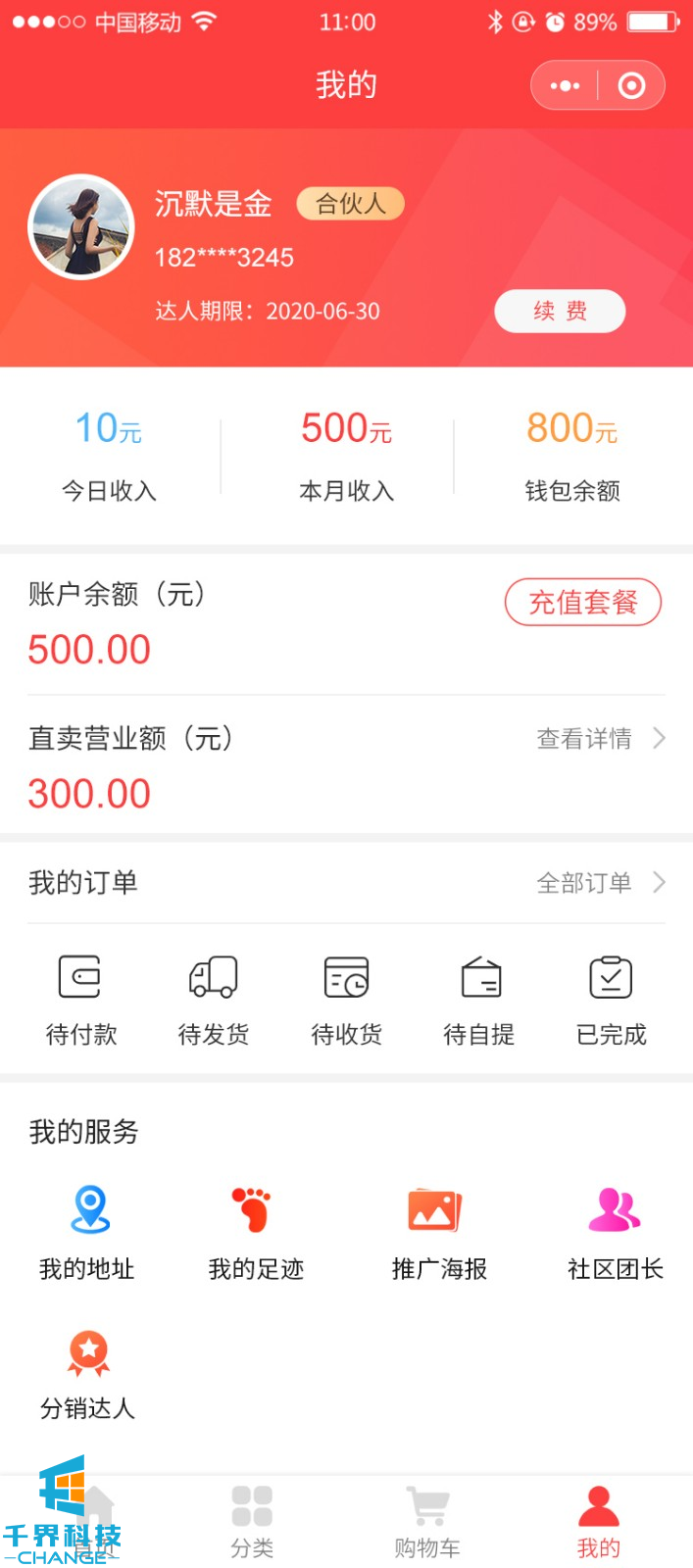Open 我的足迹 browsing history
Screen dimensions: 693x1568
[x=256, y=1233]
